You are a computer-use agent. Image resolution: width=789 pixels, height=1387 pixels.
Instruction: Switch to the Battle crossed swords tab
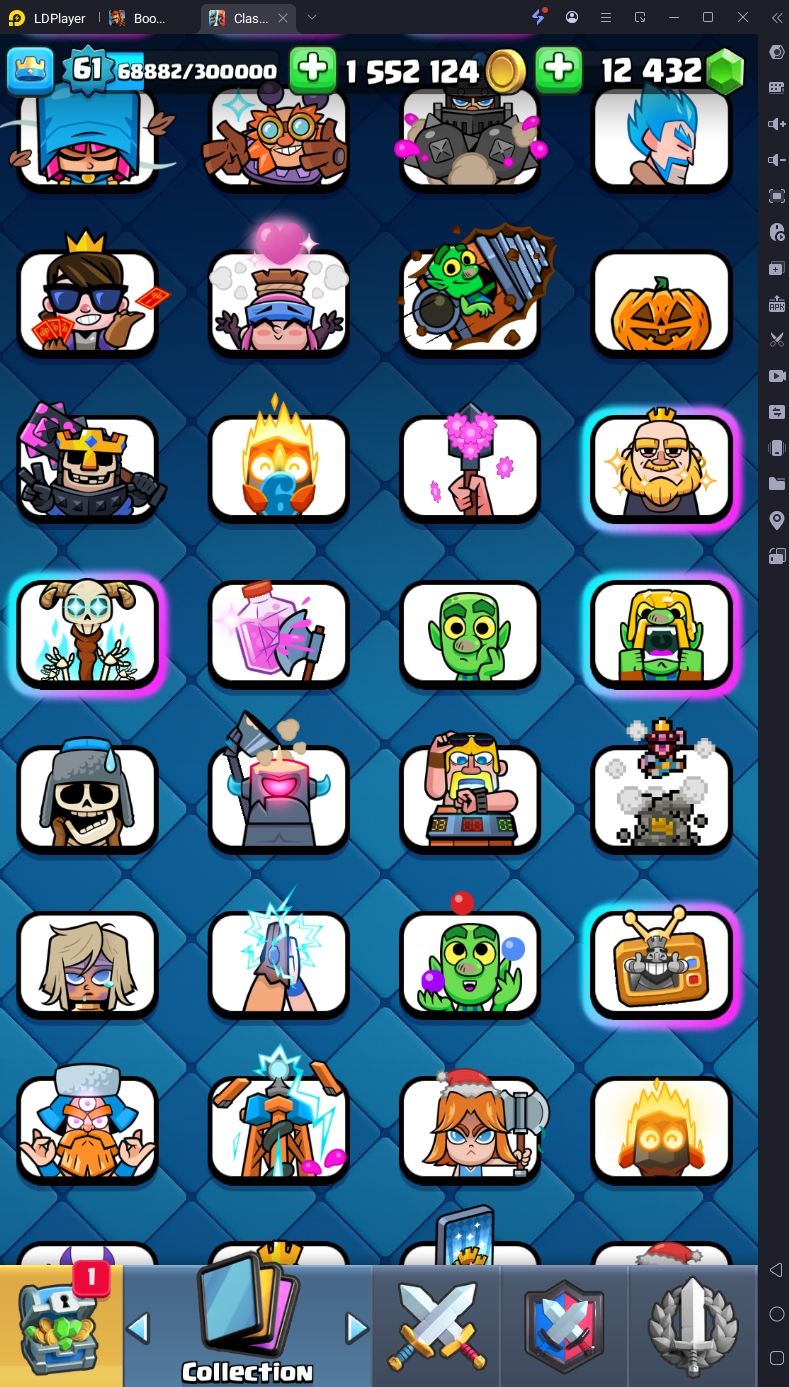tap(436, 1325)
